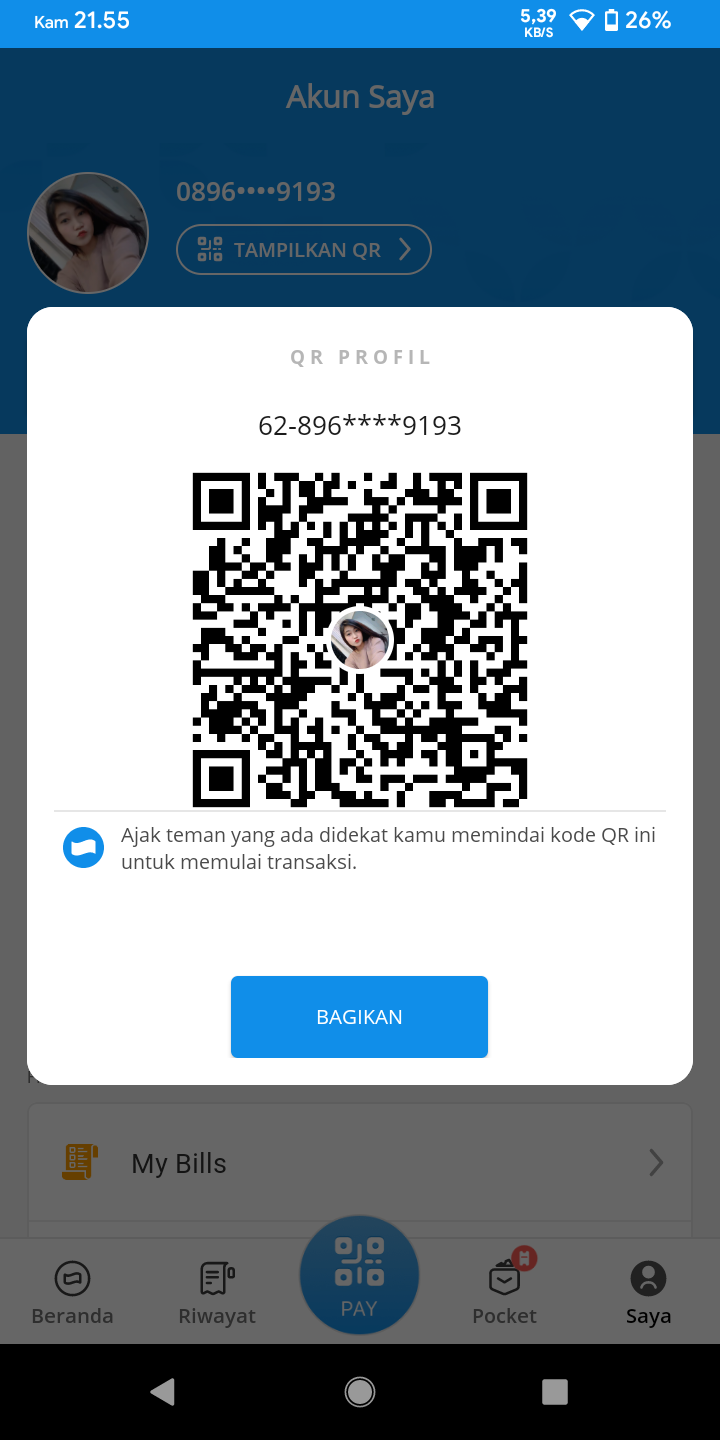
Task: Share the QR profile with Bagikan
Action: [359, 1017]
